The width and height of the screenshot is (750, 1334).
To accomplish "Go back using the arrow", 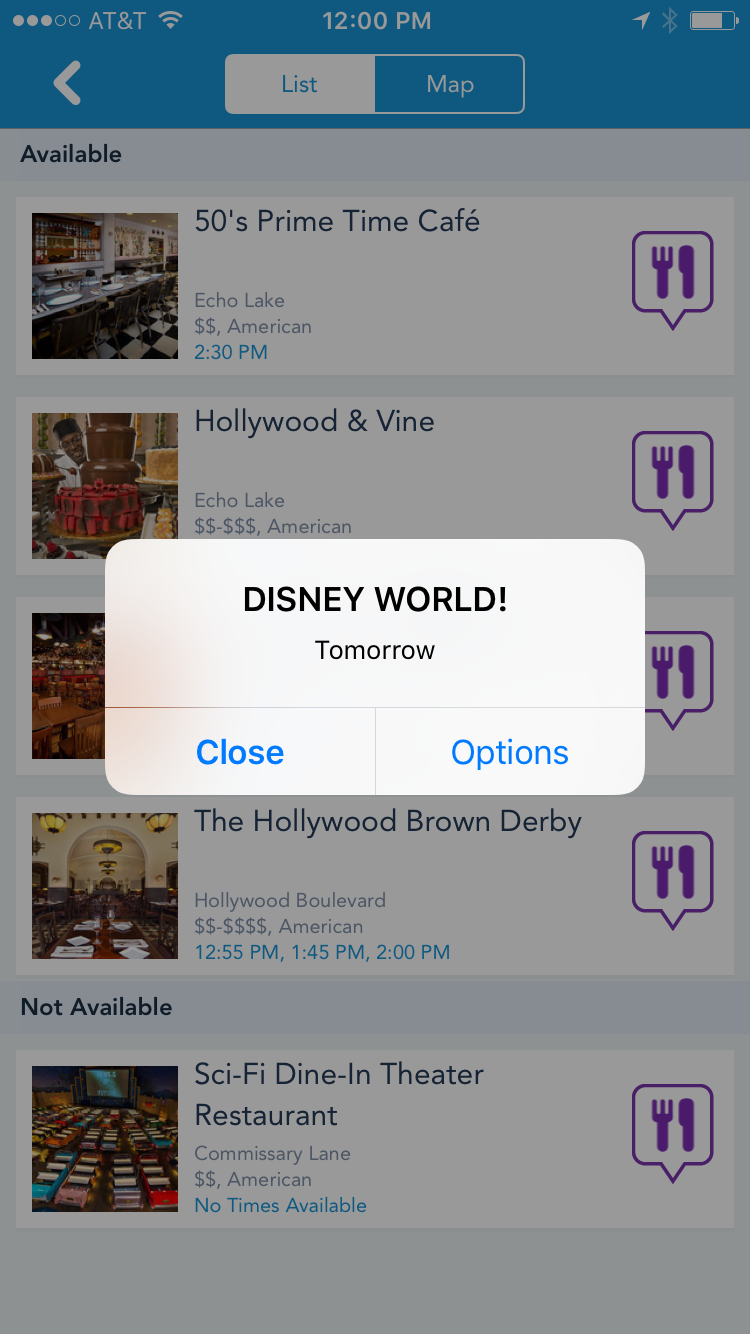I will tap(67, 84).
